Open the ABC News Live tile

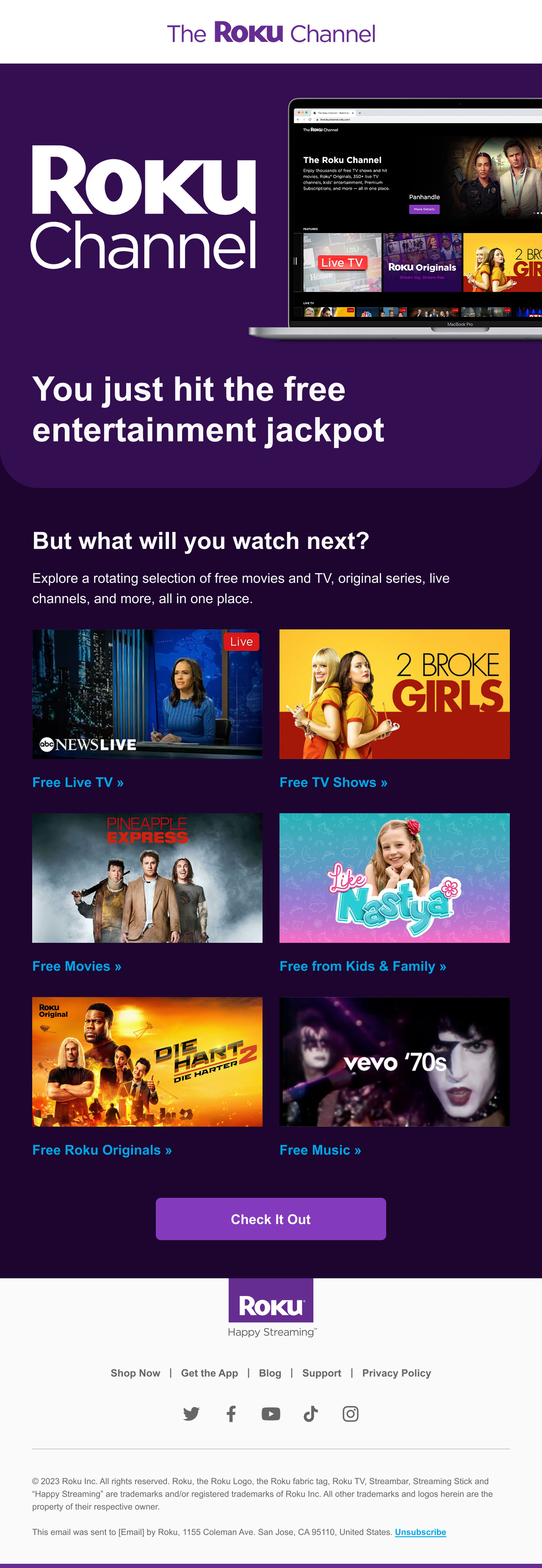(x=147, y=694)
